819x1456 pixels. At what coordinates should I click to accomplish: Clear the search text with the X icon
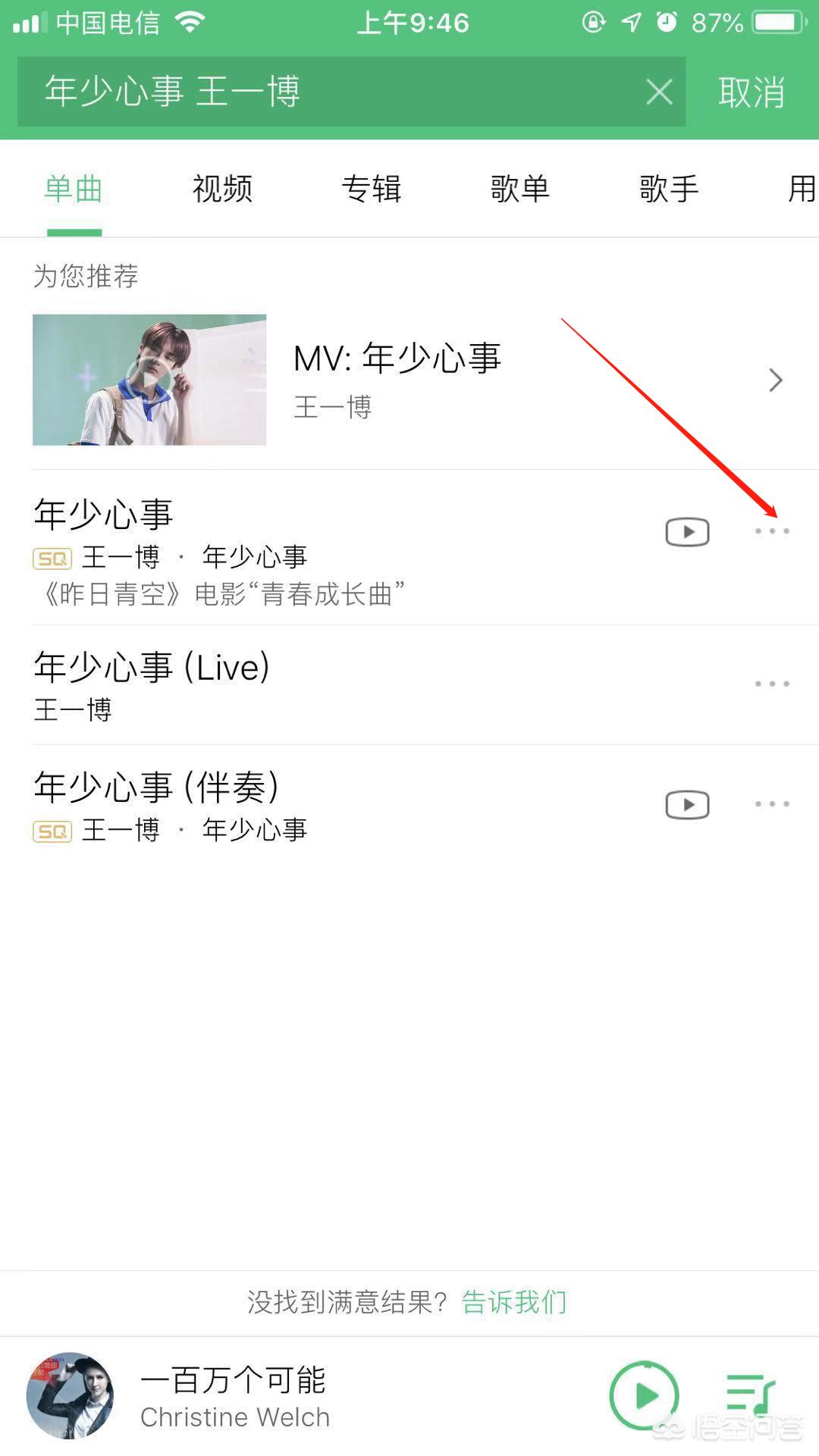(x=659, y=92)
